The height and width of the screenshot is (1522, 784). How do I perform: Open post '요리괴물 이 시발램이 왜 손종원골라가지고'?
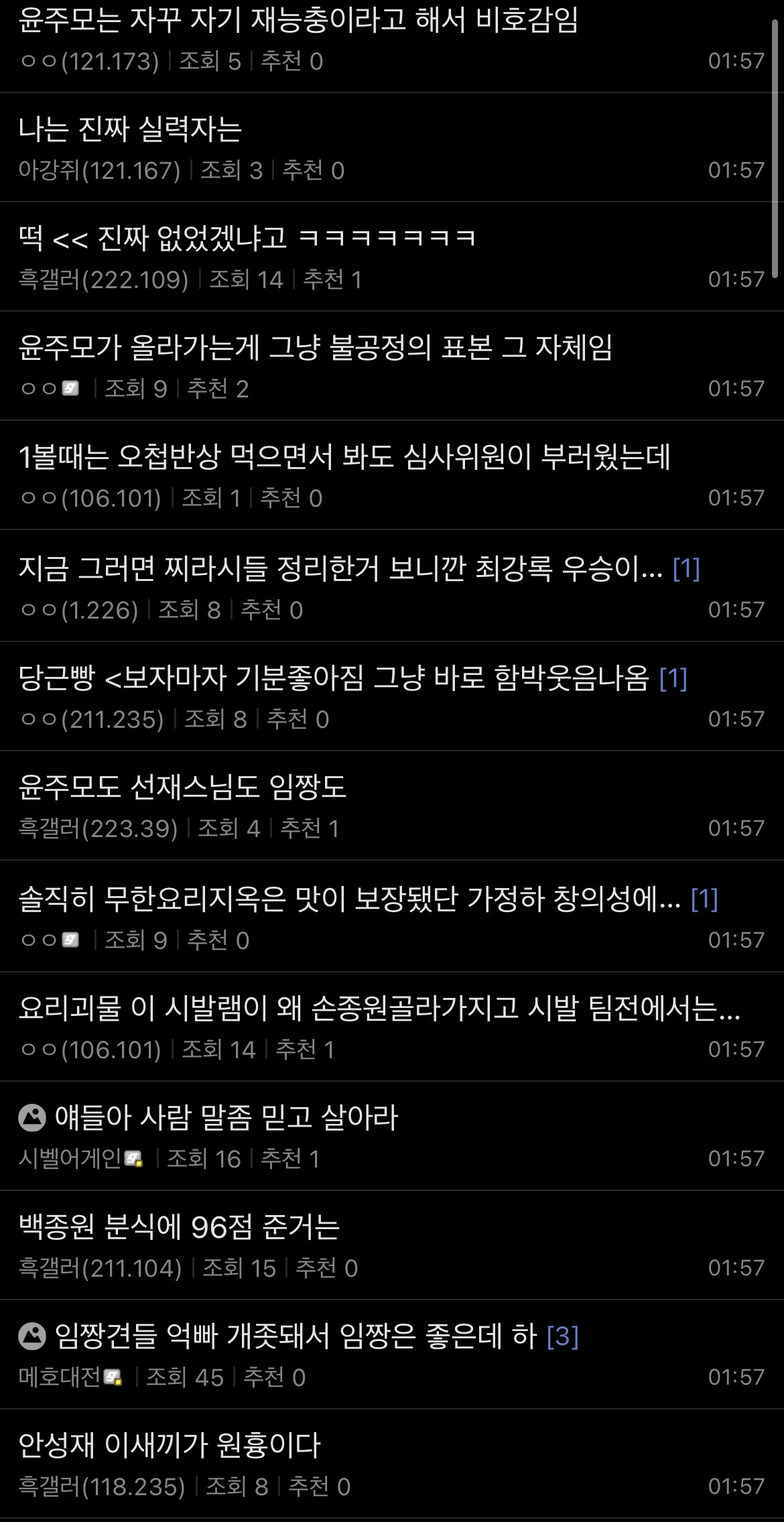click(x=379, y=1009)
